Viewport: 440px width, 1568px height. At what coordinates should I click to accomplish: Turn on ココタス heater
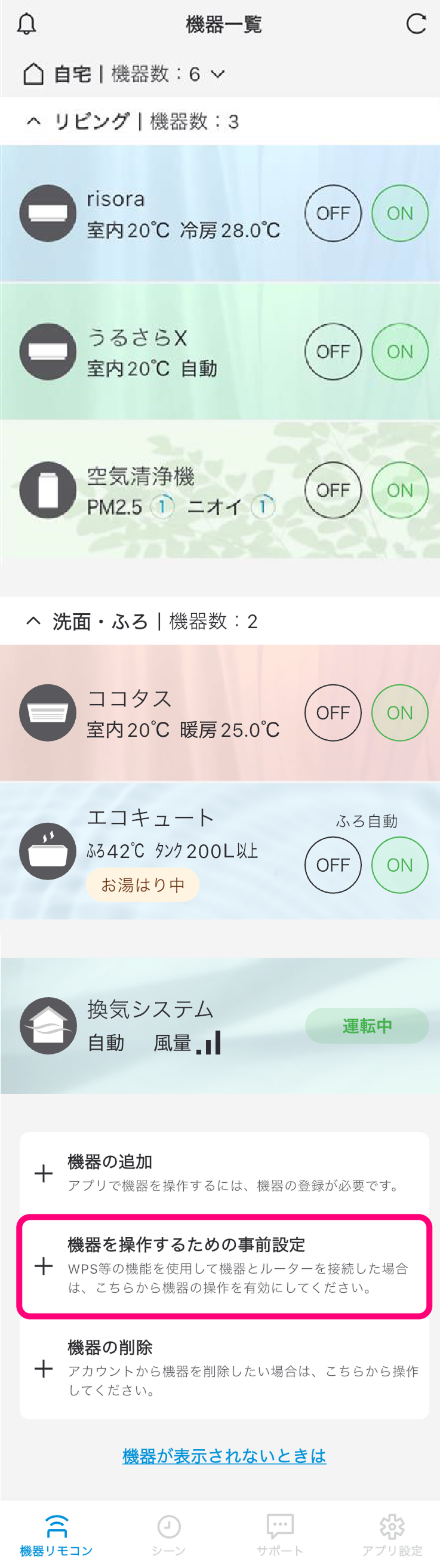(399, 713)
